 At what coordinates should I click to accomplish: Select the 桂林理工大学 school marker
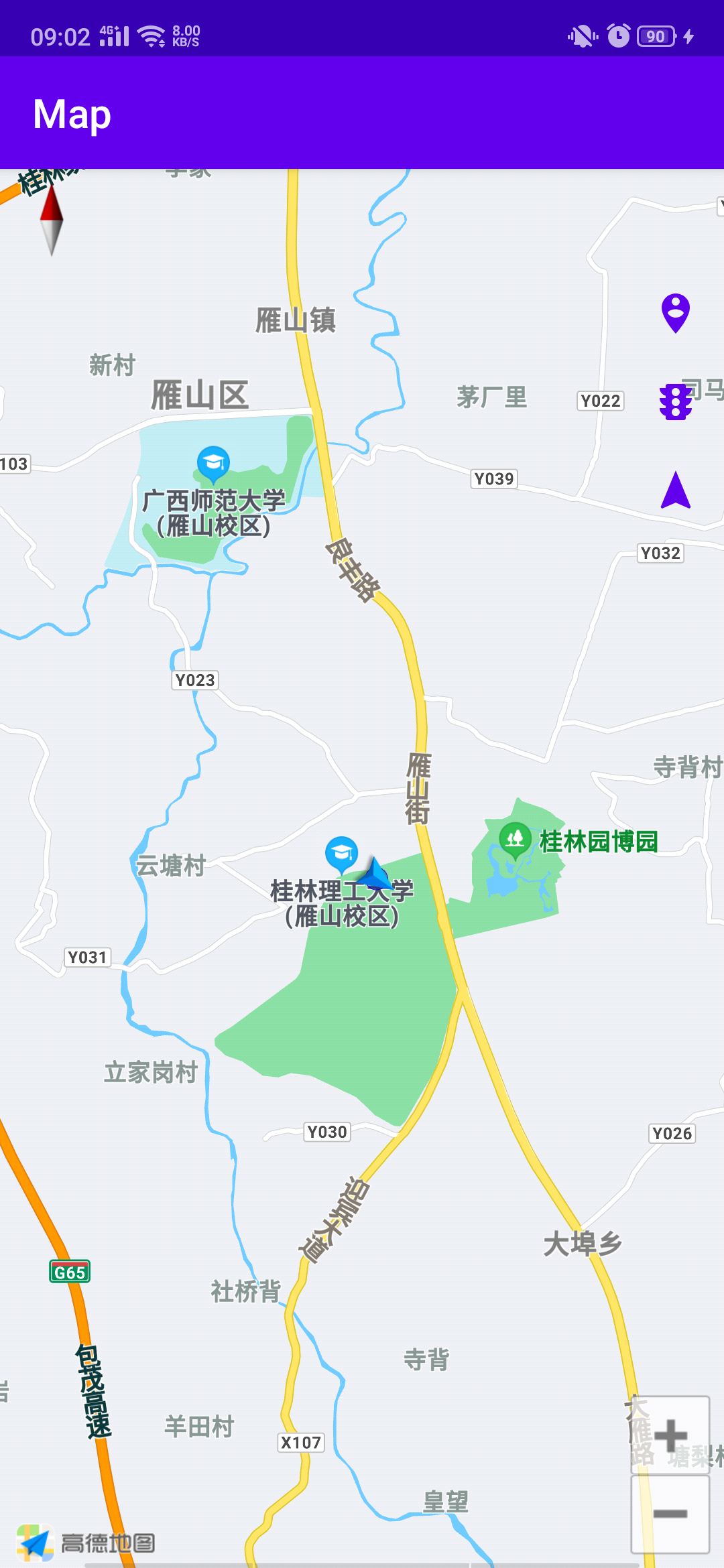tap(341, 854)
